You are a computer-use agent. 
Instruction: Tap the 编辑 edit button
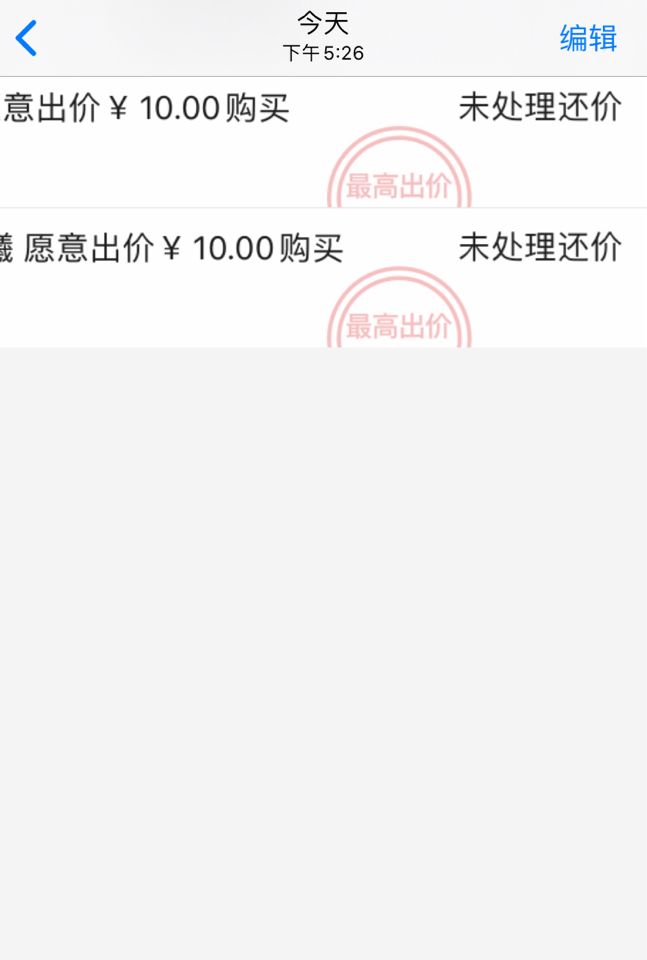pos(588,39)
